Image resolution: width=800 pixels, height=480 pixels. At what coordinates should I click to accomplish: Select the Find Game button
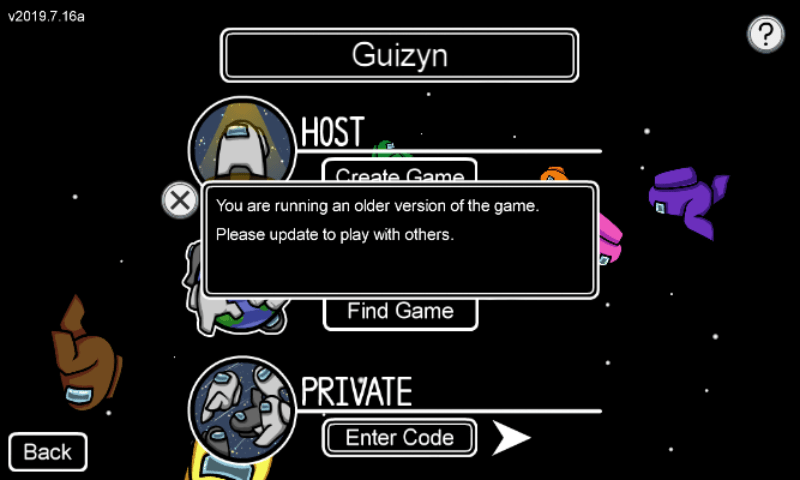coord(400,312)
